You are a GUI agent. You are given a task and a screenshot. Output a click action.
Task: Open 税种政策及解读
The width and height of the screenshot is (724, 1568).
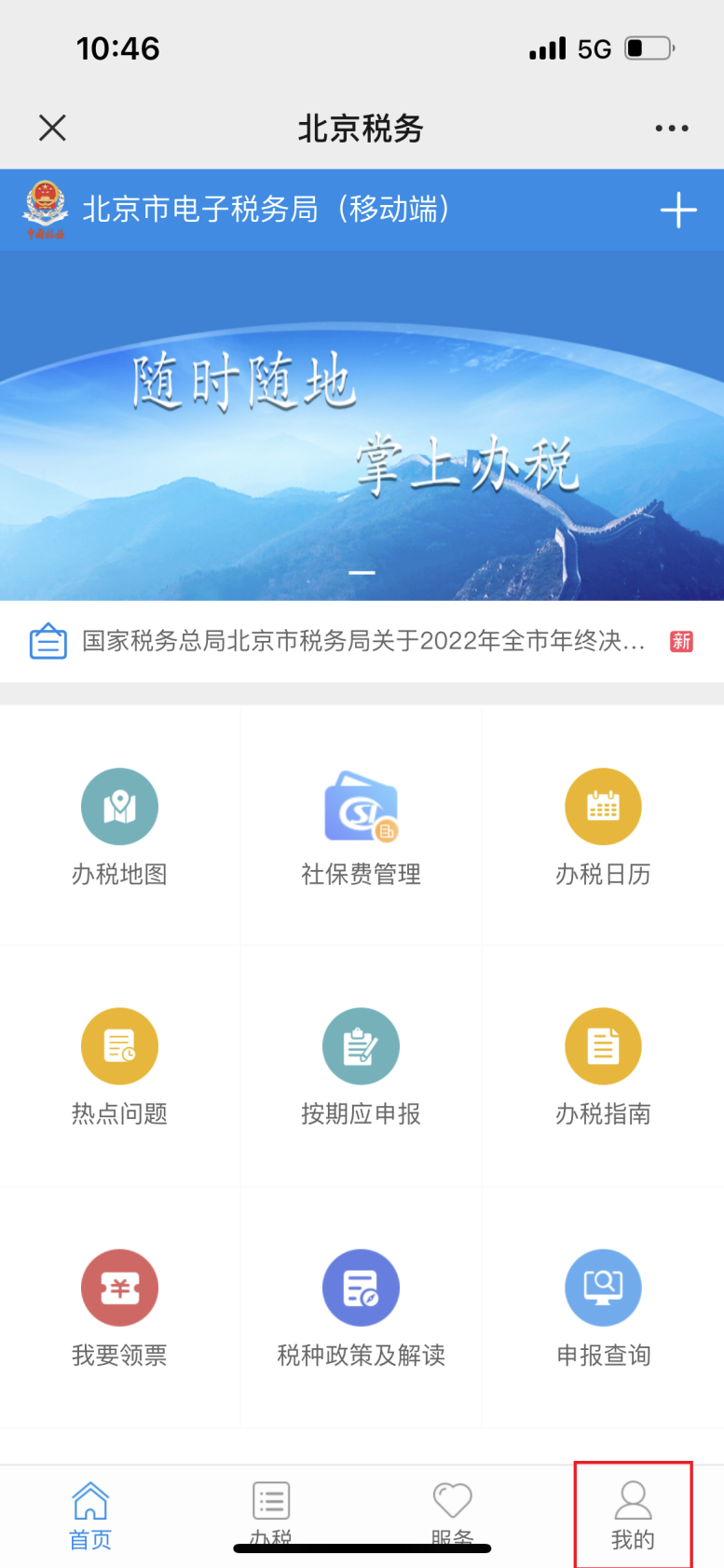(362, 1308)
